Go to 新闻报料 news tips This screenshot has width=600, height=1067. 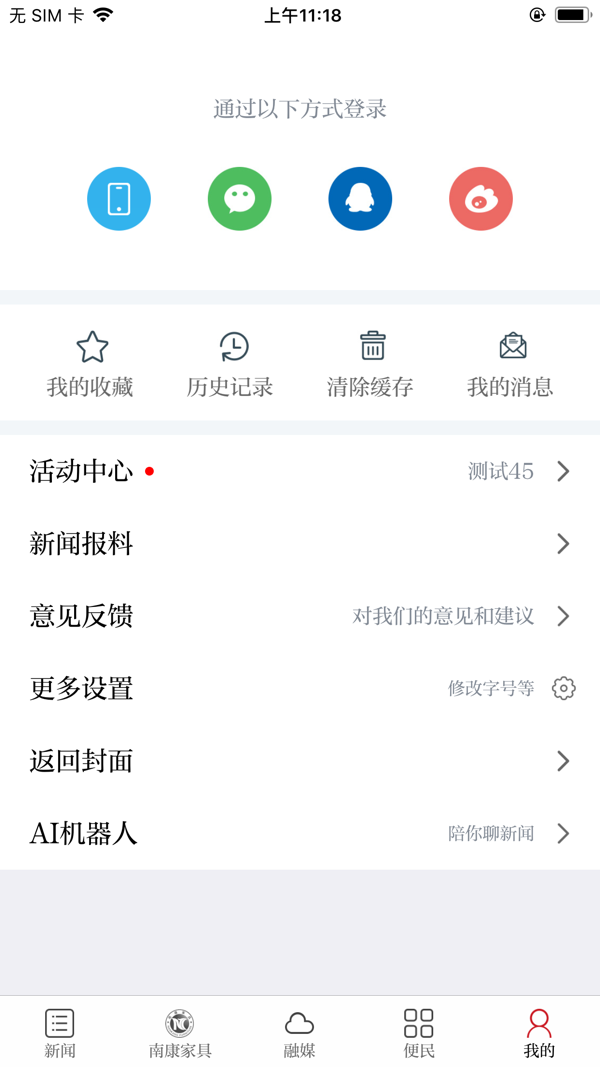pos(300,544)
